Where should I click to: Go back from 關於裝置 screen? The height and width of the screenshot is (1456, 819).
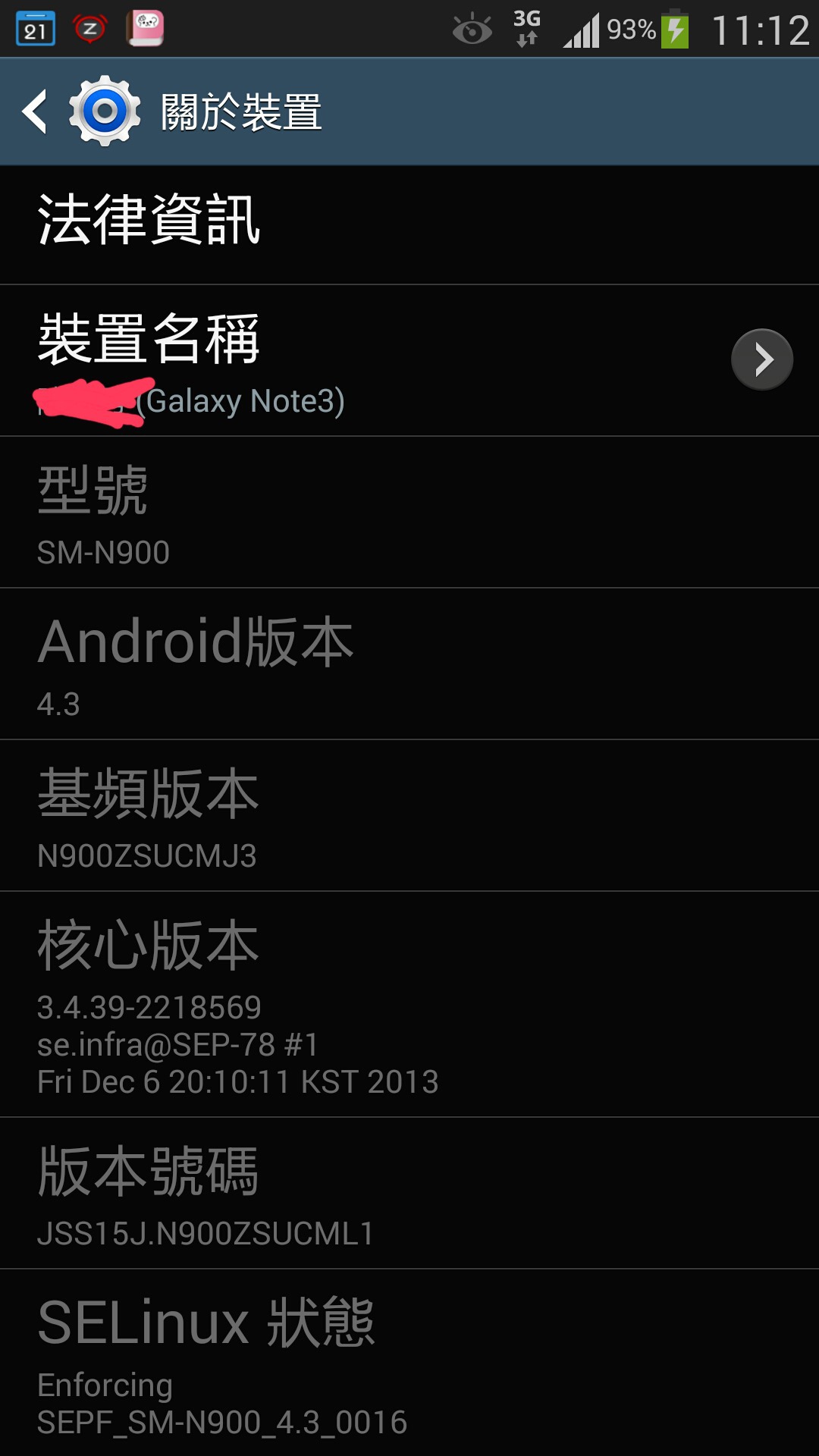(36, 111)
